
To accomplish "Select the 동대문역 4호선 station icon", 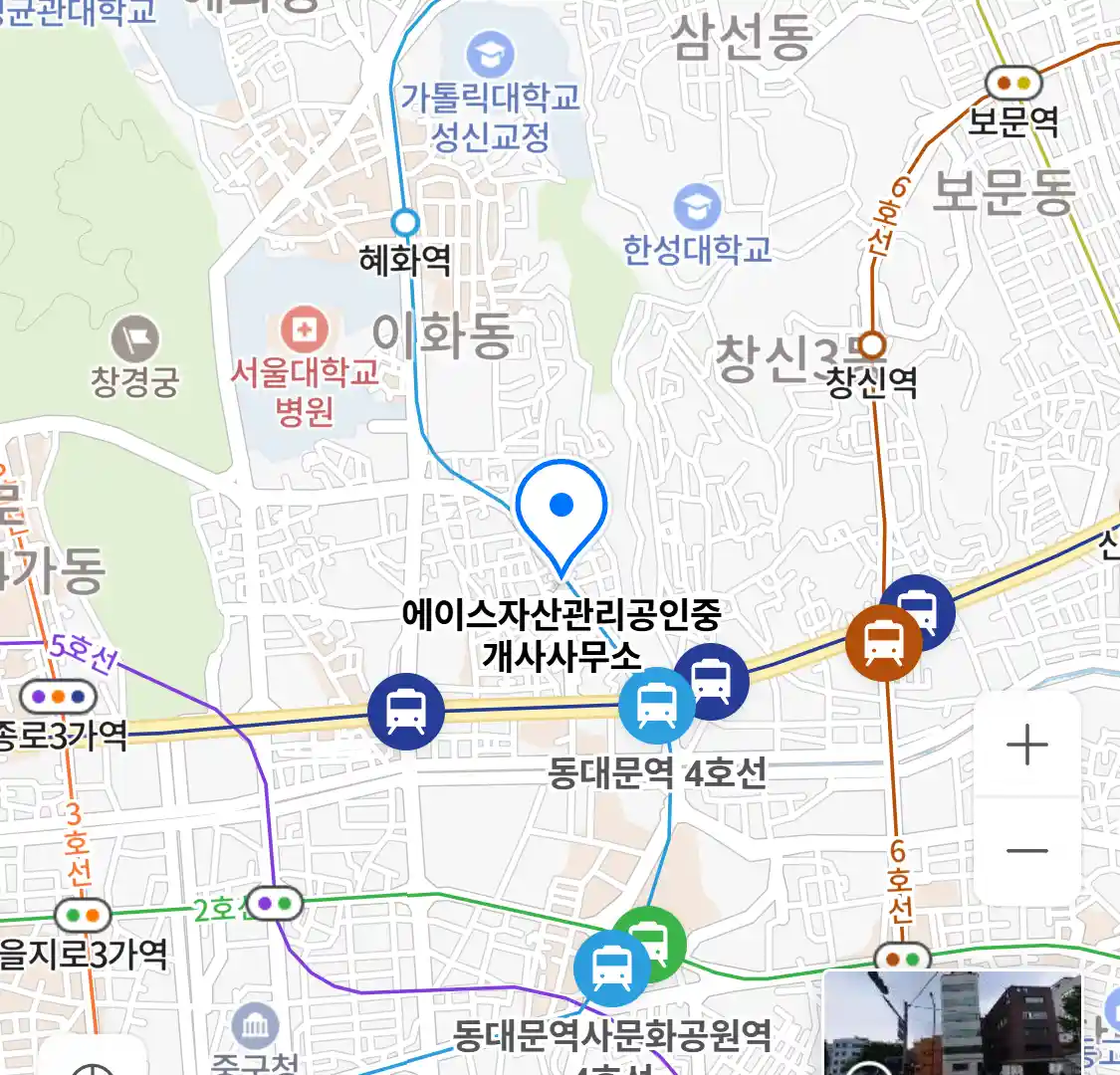I will (x=656, y=706).
